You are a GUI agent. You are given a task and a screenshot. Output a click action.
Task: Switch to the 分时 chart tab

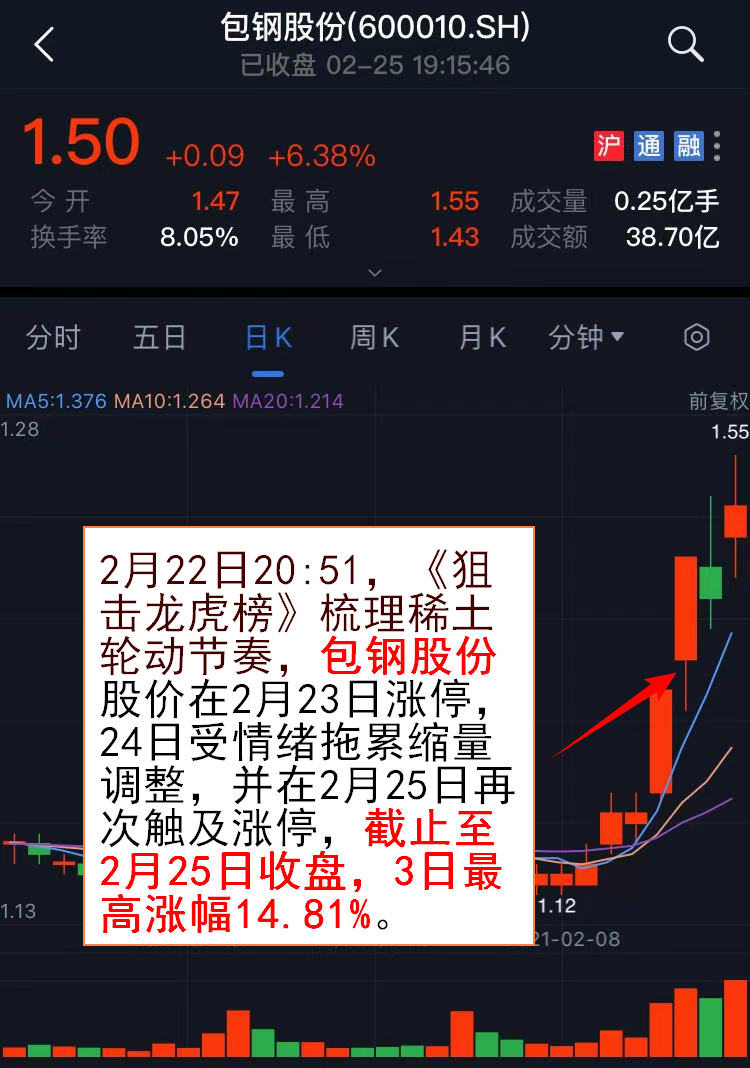(52, 338)
